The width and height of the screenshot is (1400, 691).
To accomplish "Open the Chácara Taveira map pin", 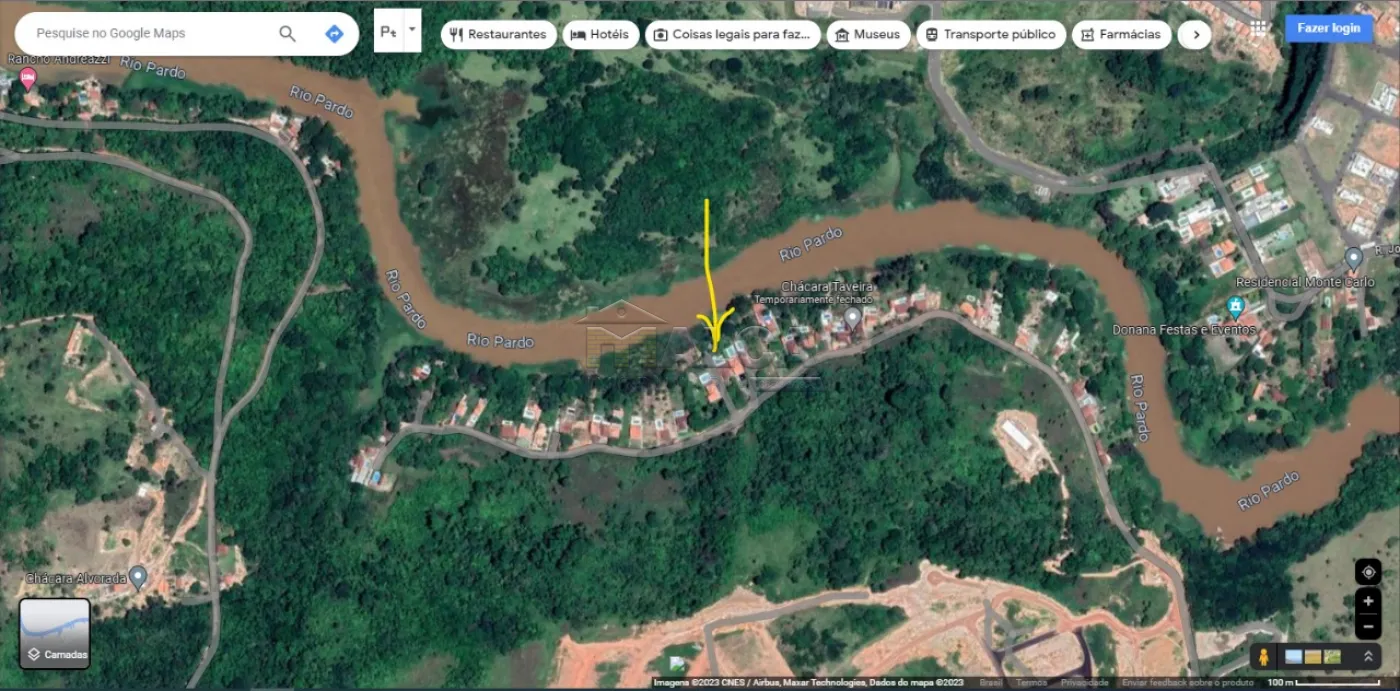I will 852,317.
